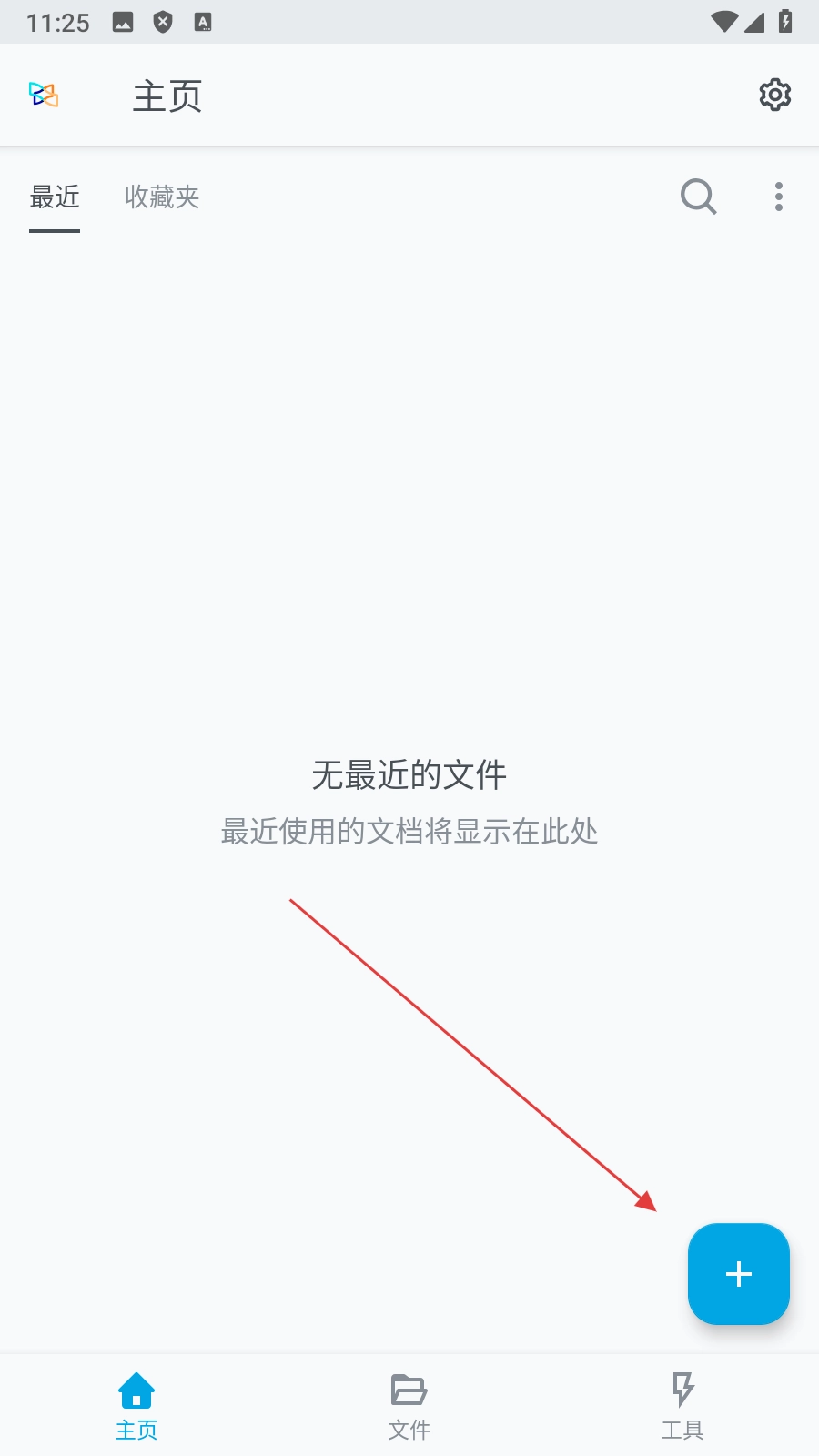Select the 最近 tab
Viewport: 819px width, 1456px height.
click(x=55, y=197)
